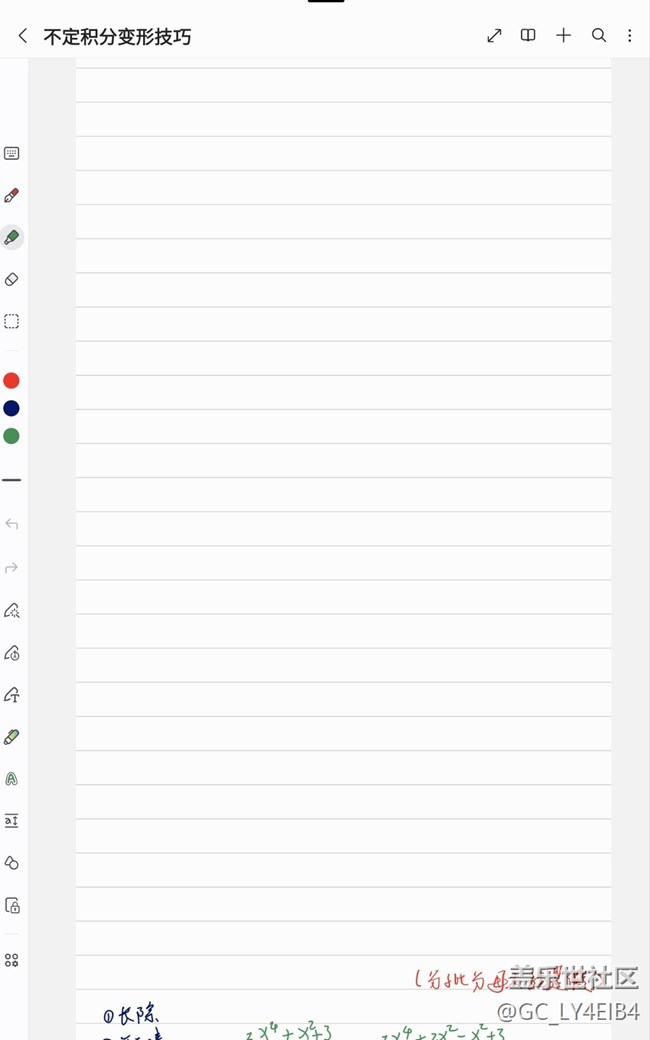Search within the note
The width and height of the screenshot is (650, 1040).
(x=599, y=36)
